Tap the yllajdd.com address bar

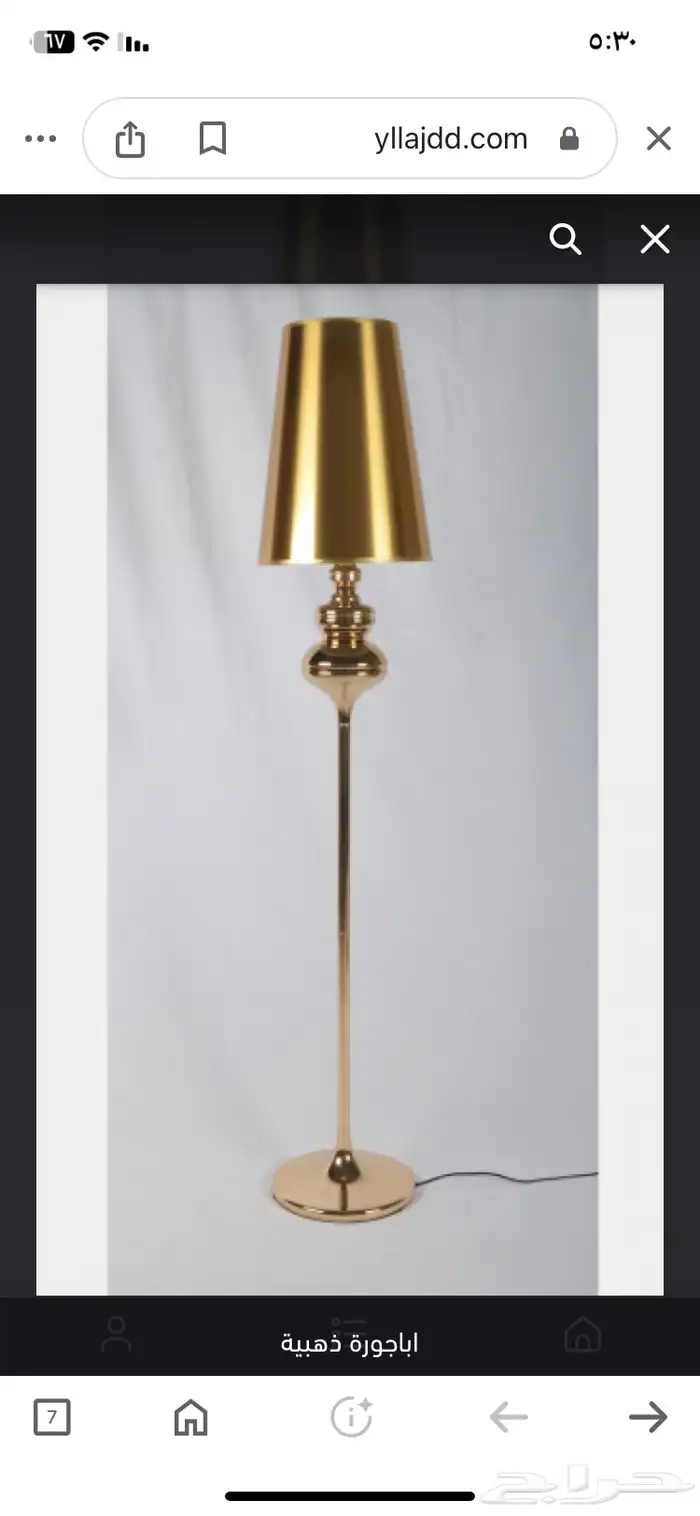(x=450, y=139)
